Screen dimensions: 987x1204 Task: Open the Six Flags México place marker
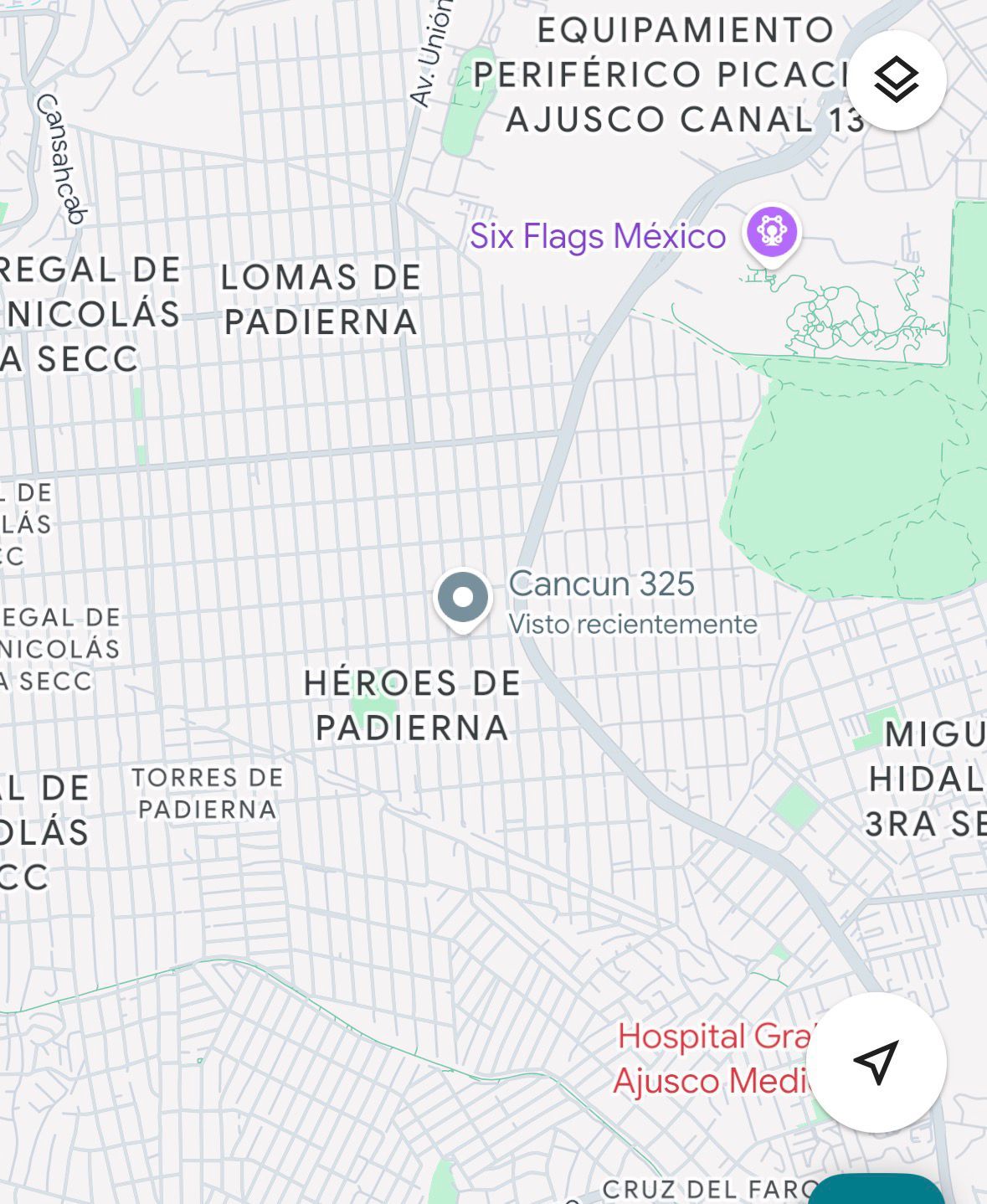tap(772, 232)
